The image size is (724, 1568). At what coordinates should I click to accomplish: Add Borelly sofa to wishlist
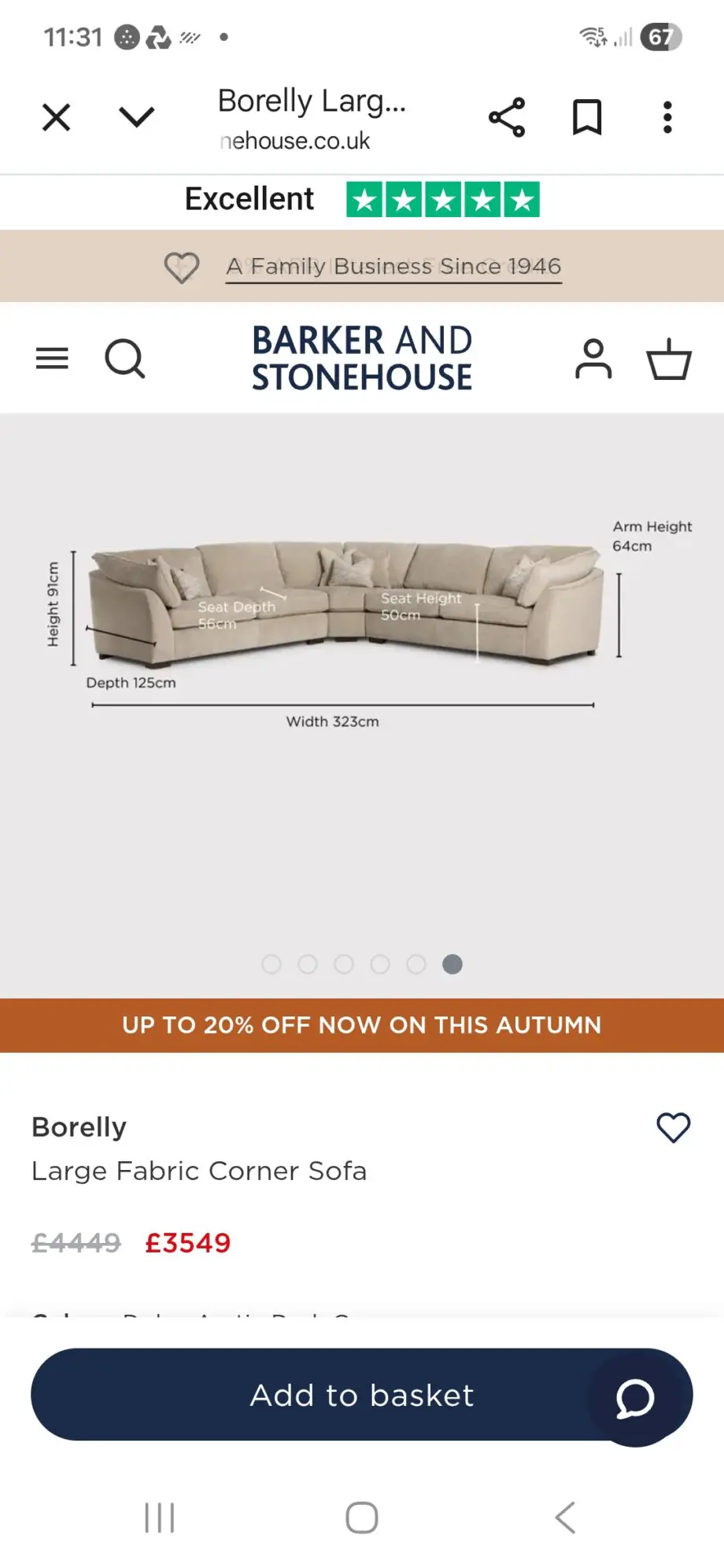tap(673, 1127)
